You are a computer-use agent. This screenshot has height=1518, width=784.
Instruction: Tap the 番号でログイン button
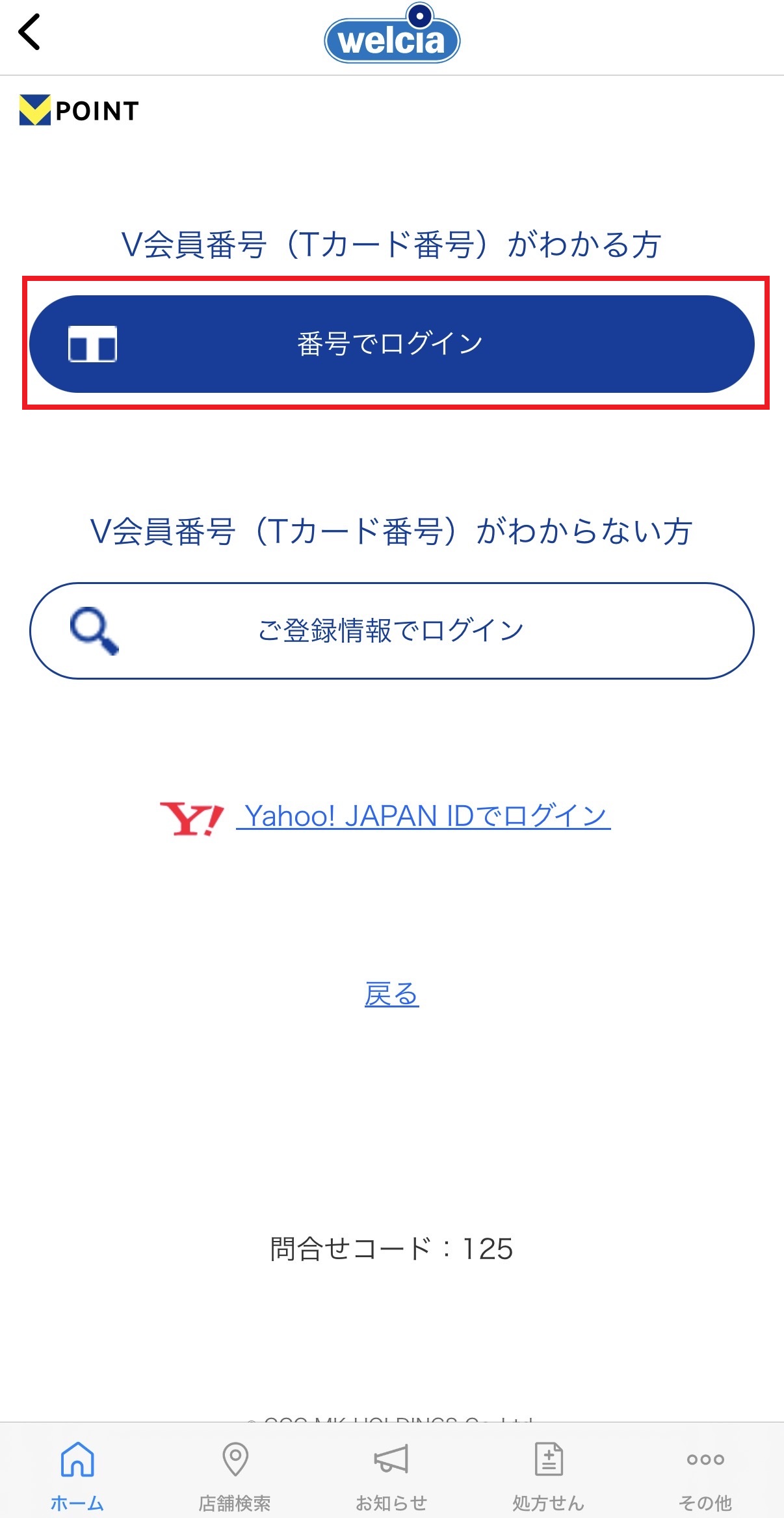391,343
